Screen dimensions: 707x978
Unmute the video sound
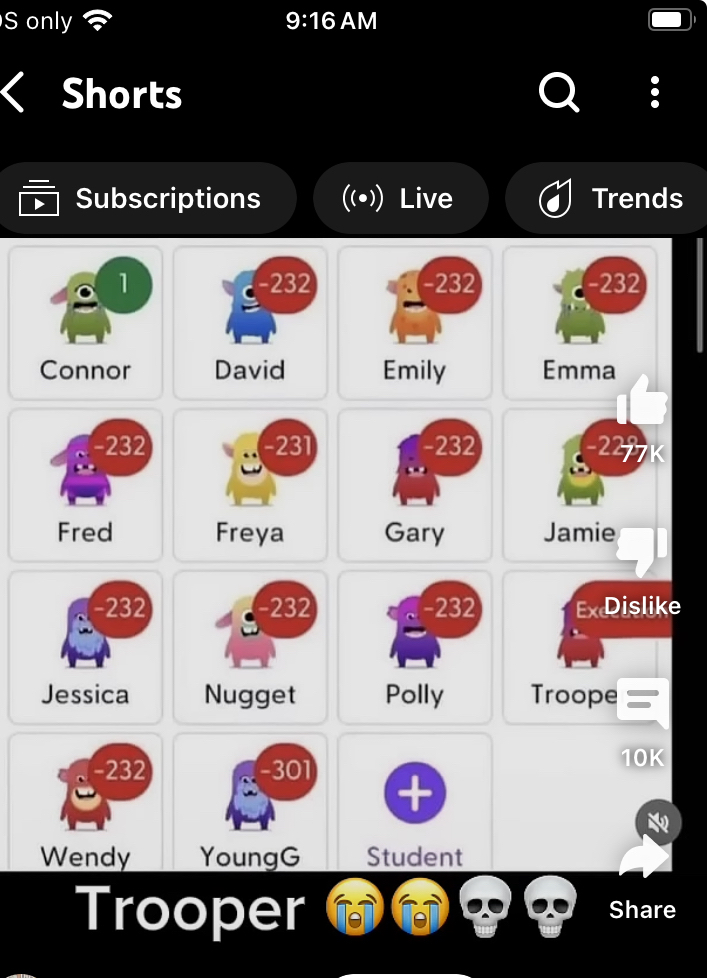point(658,822)
